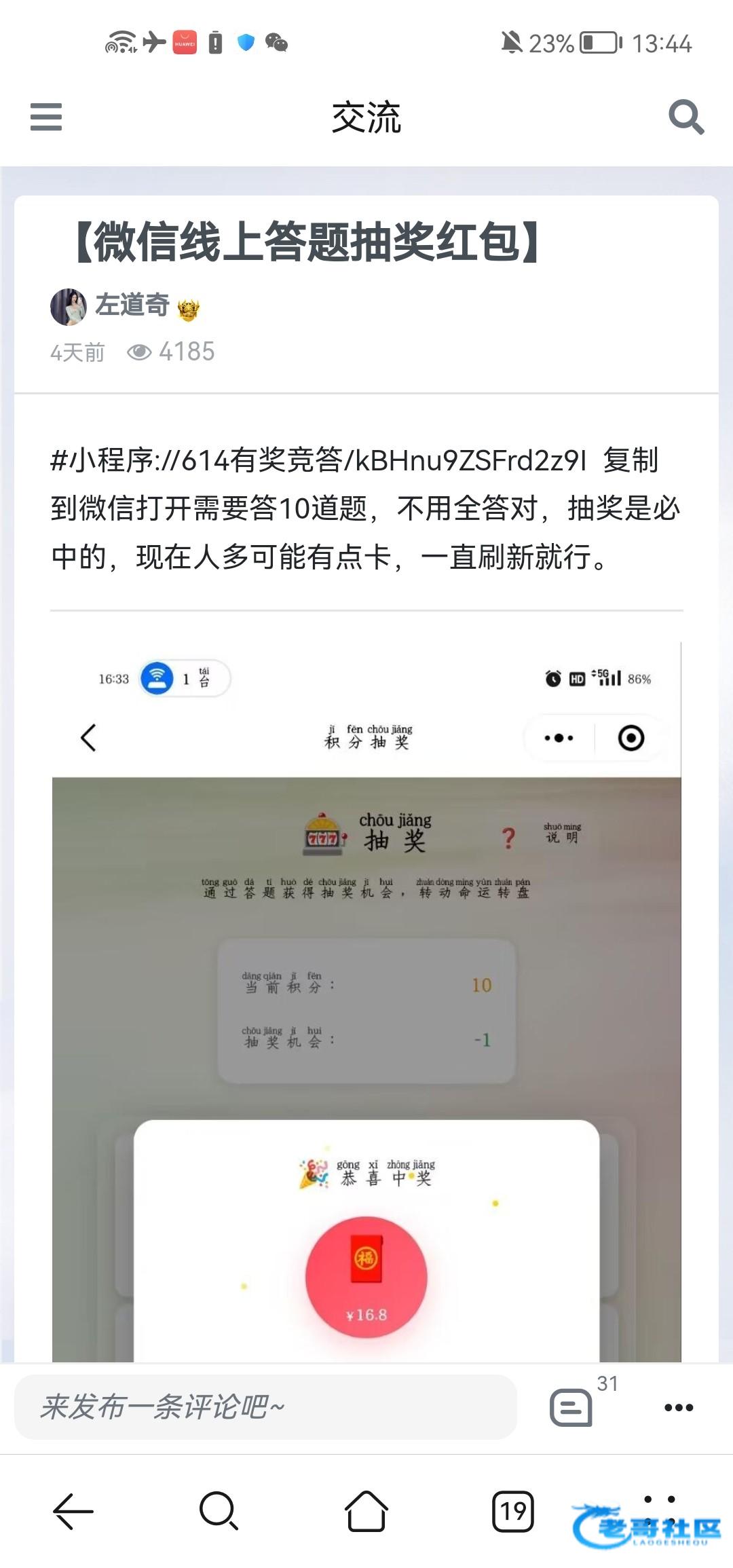This screenshot has width=733, height=1568.
Task: Open the hamburger drawer menu
Action: point(46,117)
